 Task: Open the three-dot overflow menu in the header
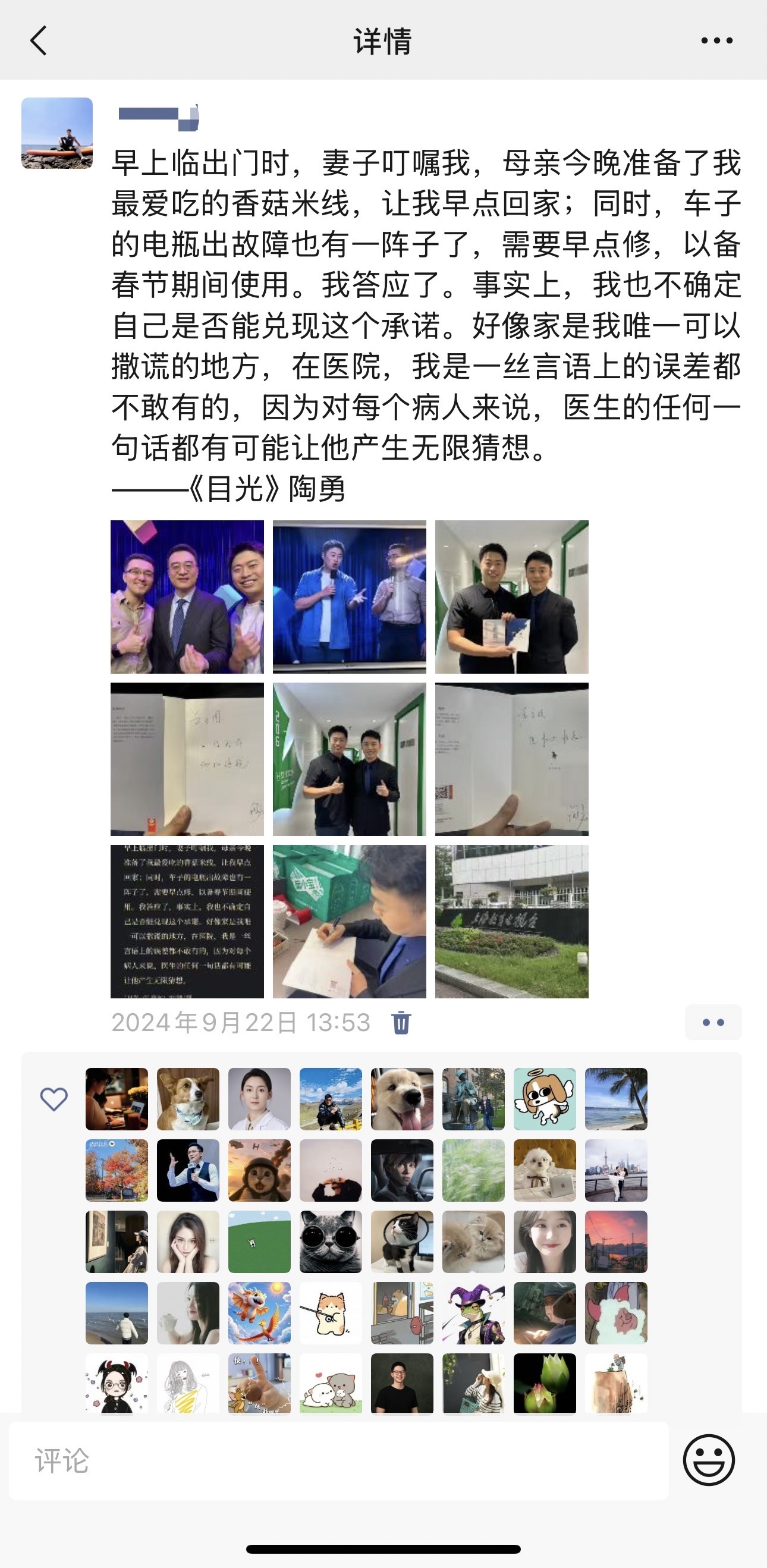click(716, 41)
